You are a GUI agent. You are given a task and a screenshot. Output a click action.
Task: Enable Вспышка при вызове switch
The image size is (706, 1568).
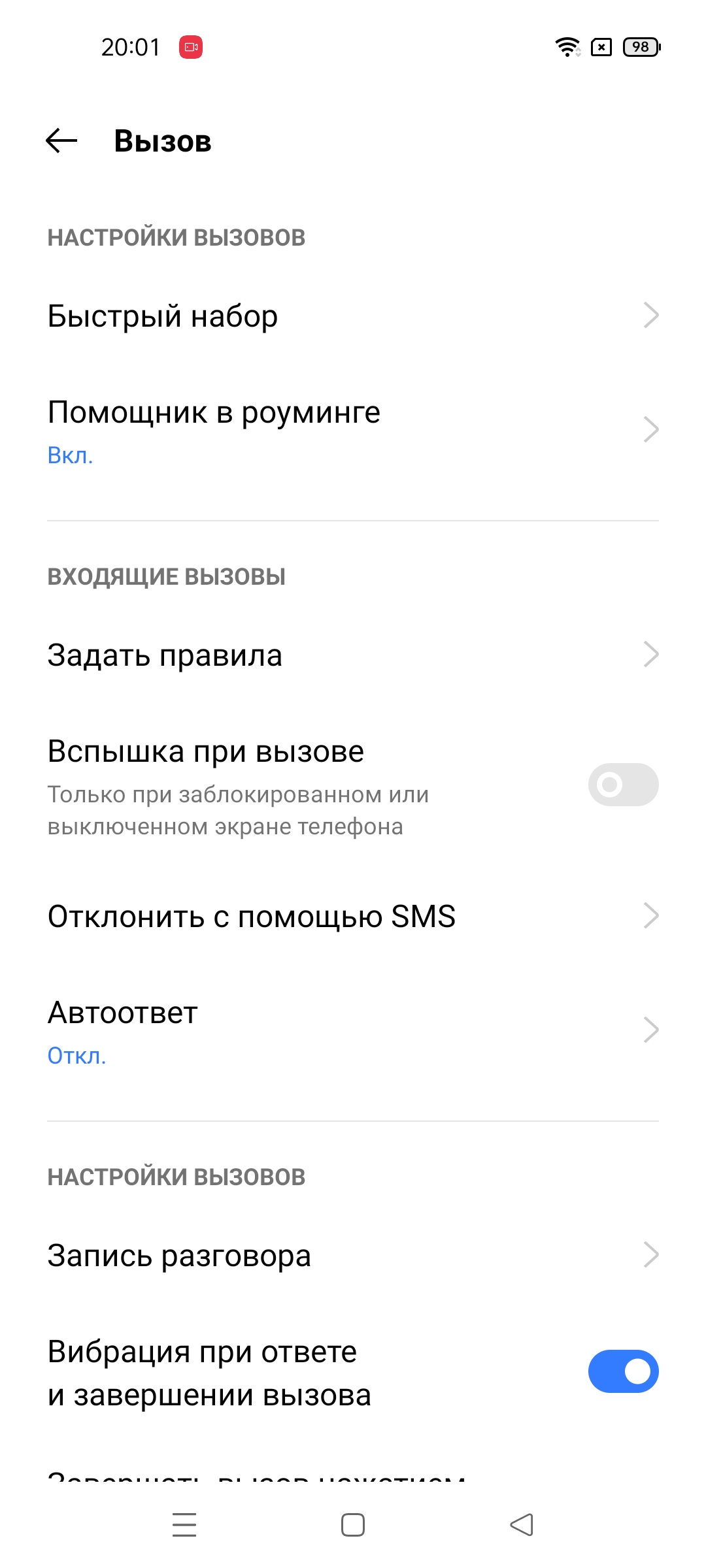(x=622, y=784)
